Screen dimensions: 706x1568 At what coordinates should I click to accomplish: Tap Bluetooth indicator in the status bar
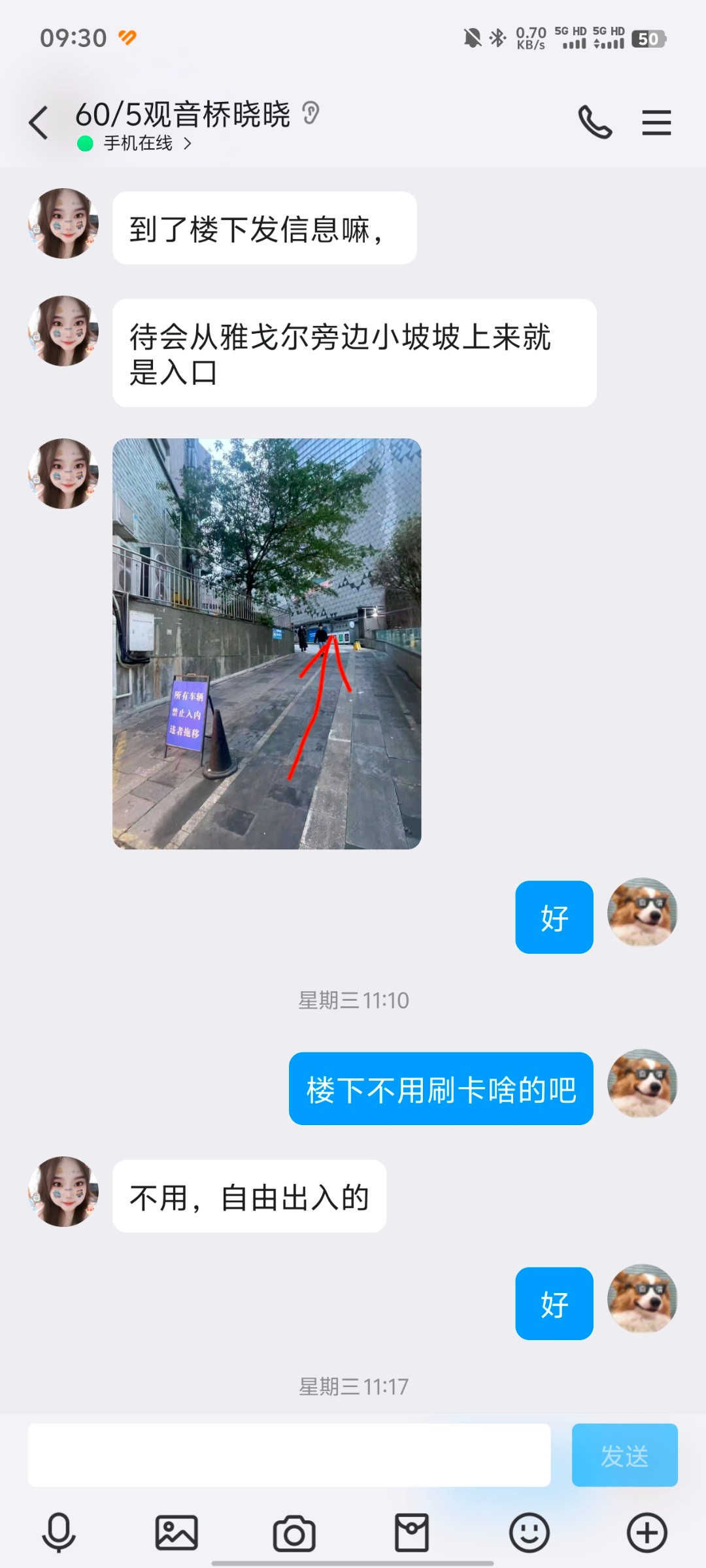[497, 38]
